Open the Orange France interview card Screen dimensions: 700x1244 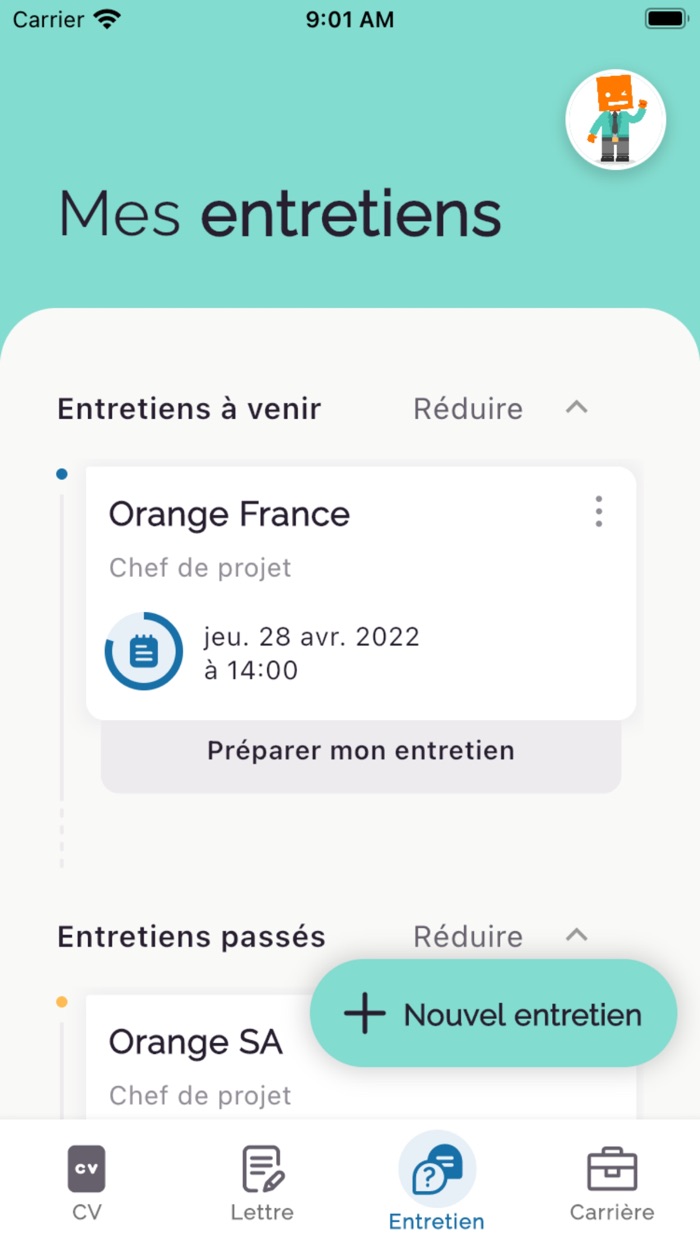(361, 593)
